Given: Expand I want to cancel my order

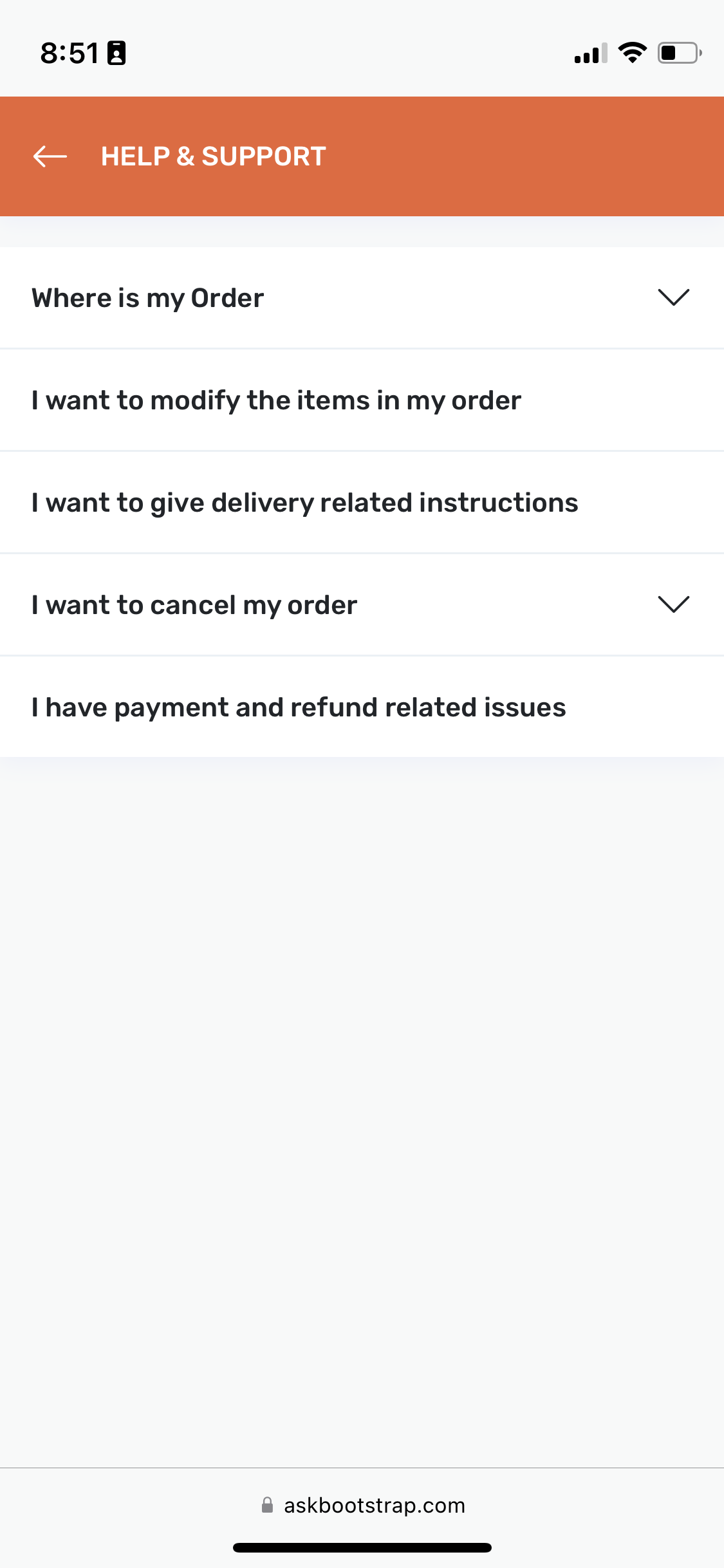Looking at the screenshot, I should (362, 605).
